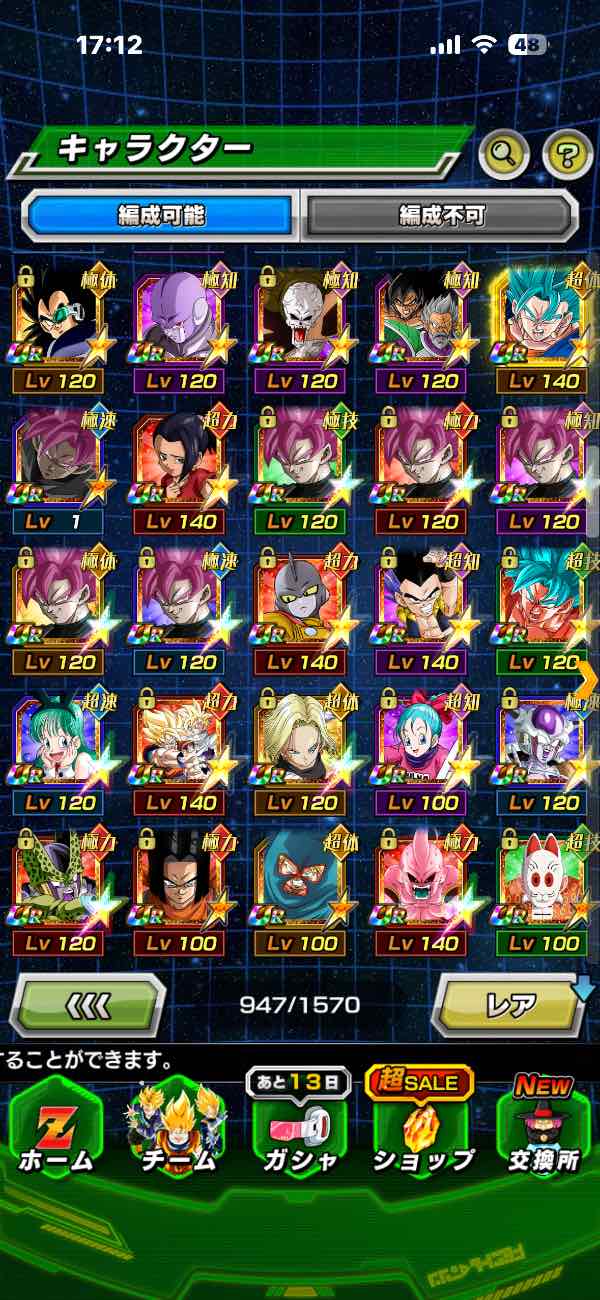Image resolution: width=600 pixels, height=1300 pixels.
Task: Switch to the 編成不可 tab
Action: coord(441,215)
